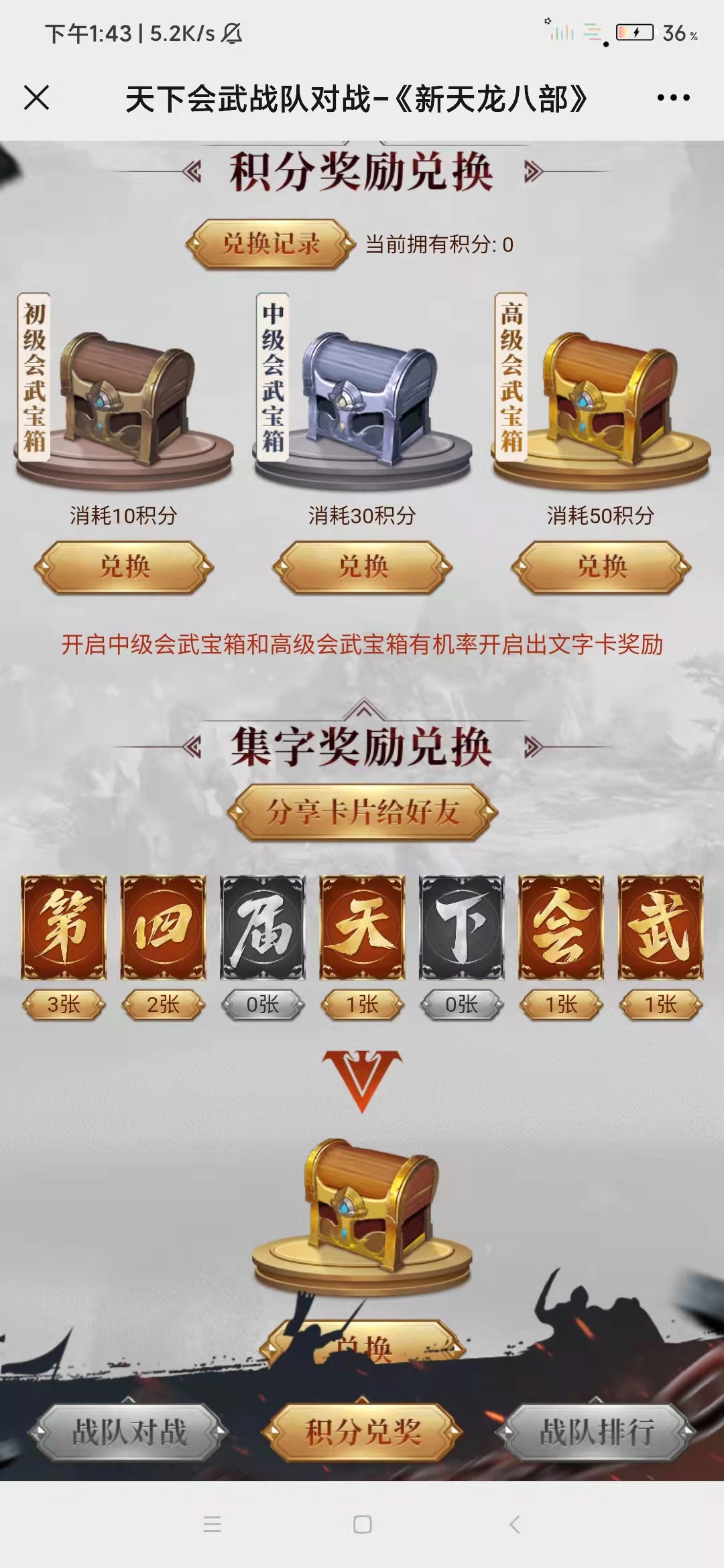Open 兑换记录 exchange records
724x1568 pixels.
[x=271, y=244]
